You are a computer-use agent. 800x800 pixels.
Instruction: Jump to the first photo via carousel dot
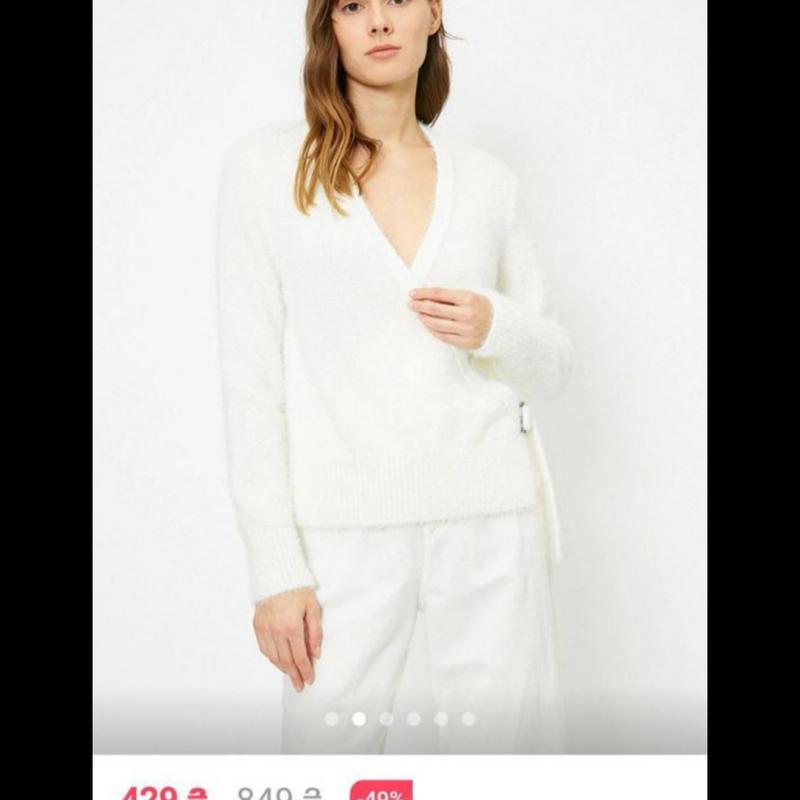(331, 718)
